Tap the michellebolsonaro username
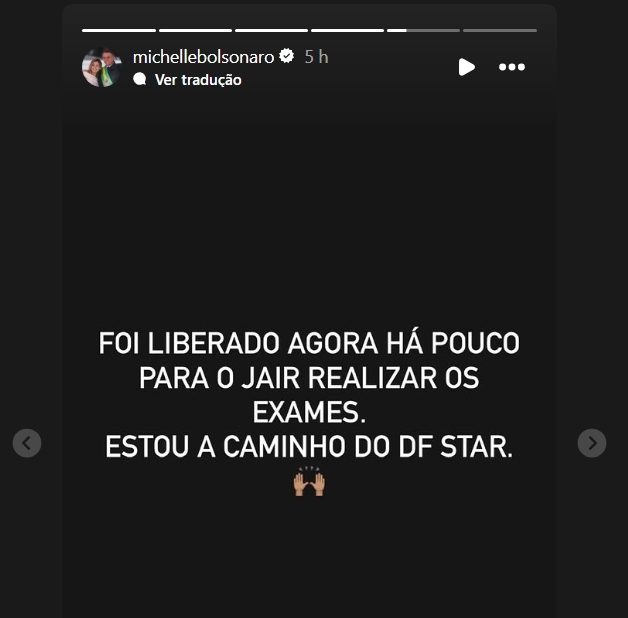 tap(203, 57)
